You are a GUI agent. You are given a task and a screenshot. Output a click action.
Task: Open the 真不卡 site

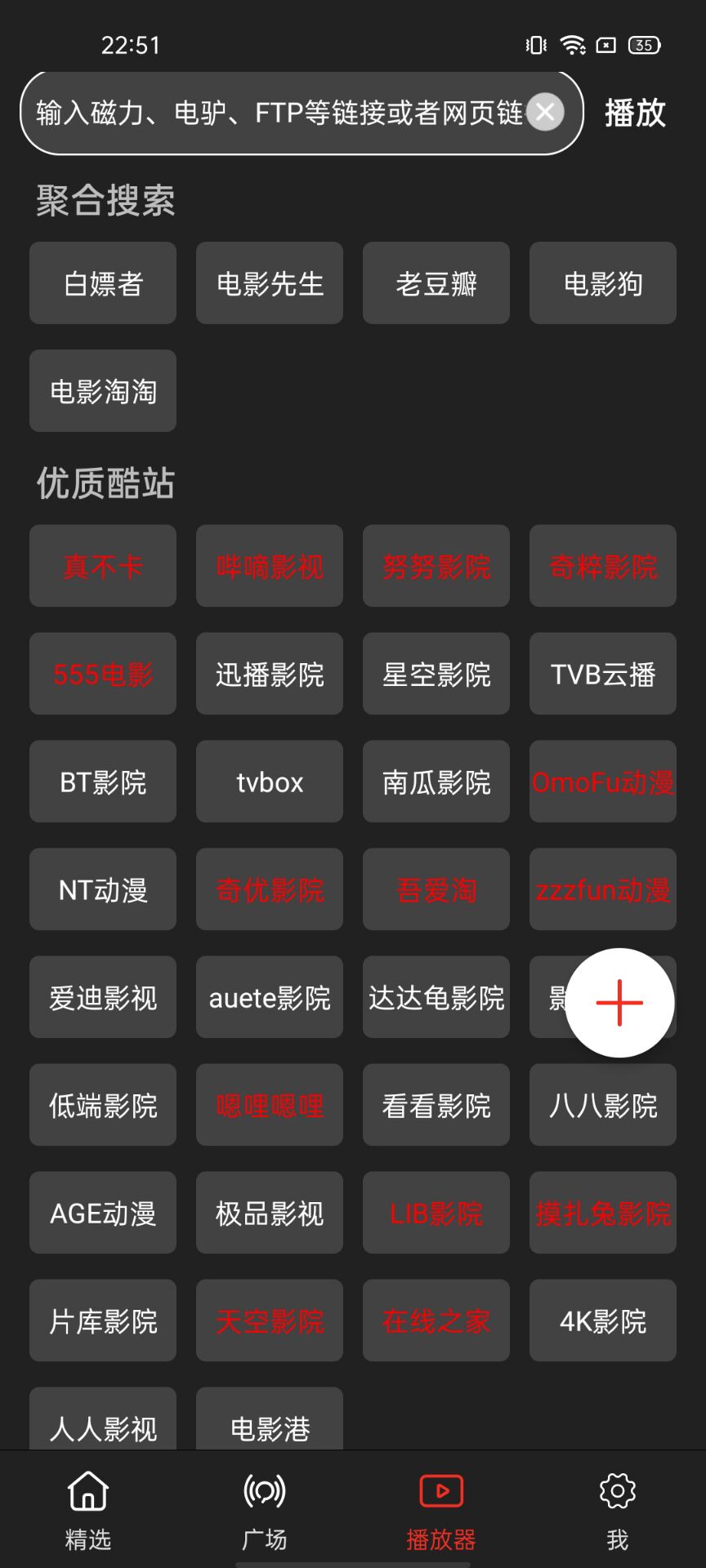coord(103,566)
